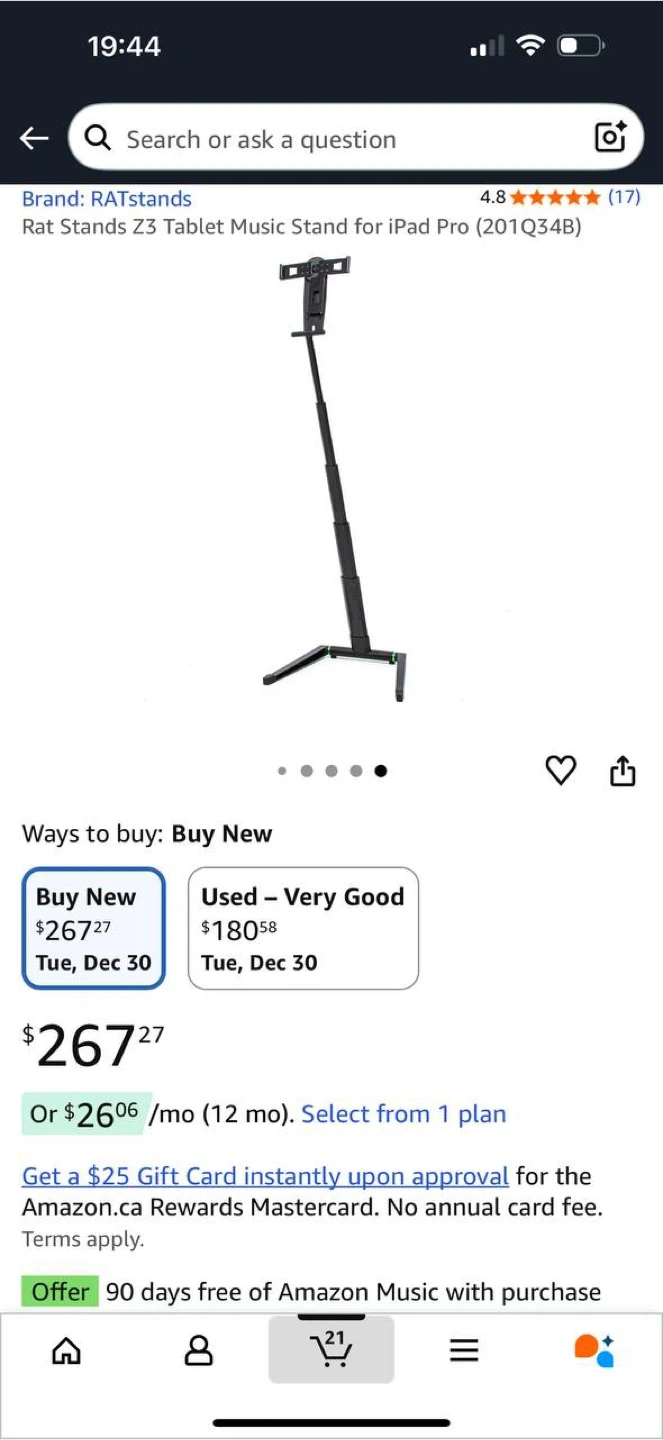Viewport: 663px width, 1440px height.
Task: Share this product listing
Action: 623,771
